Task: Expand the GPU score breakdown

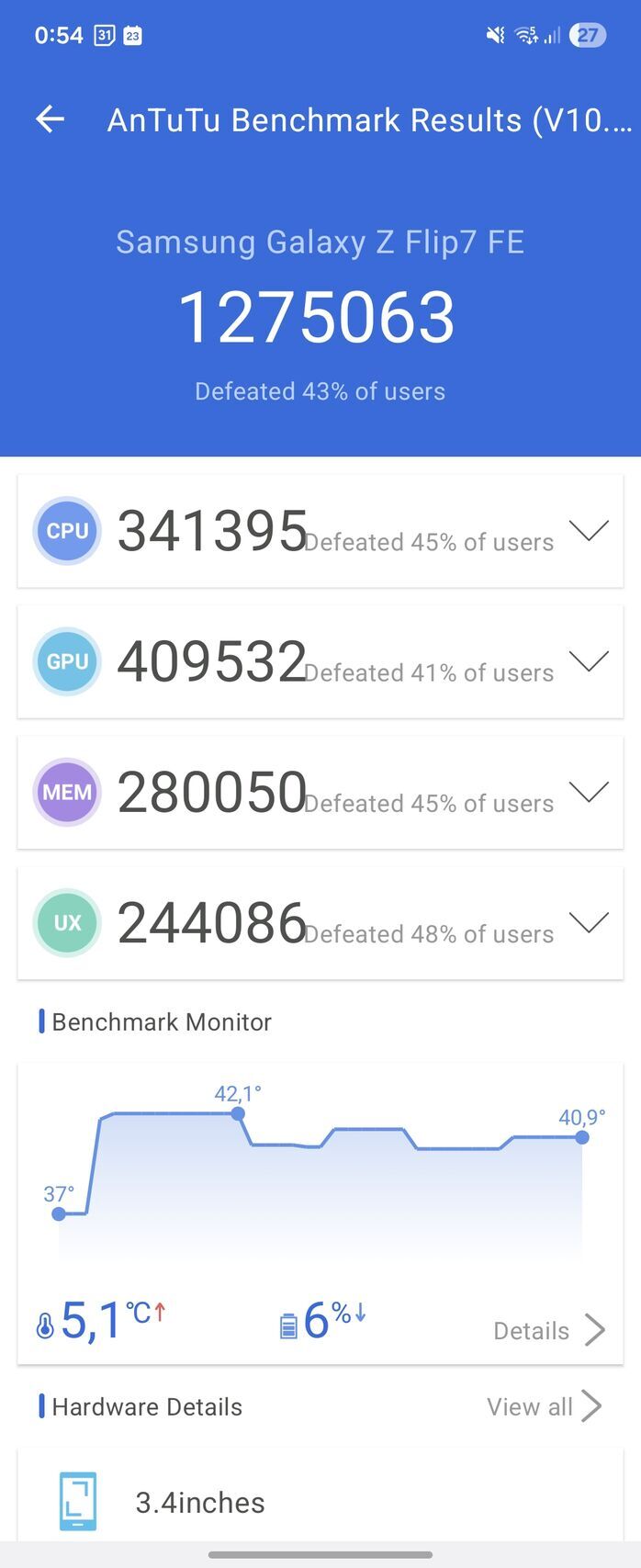Action: pos(588,661)
